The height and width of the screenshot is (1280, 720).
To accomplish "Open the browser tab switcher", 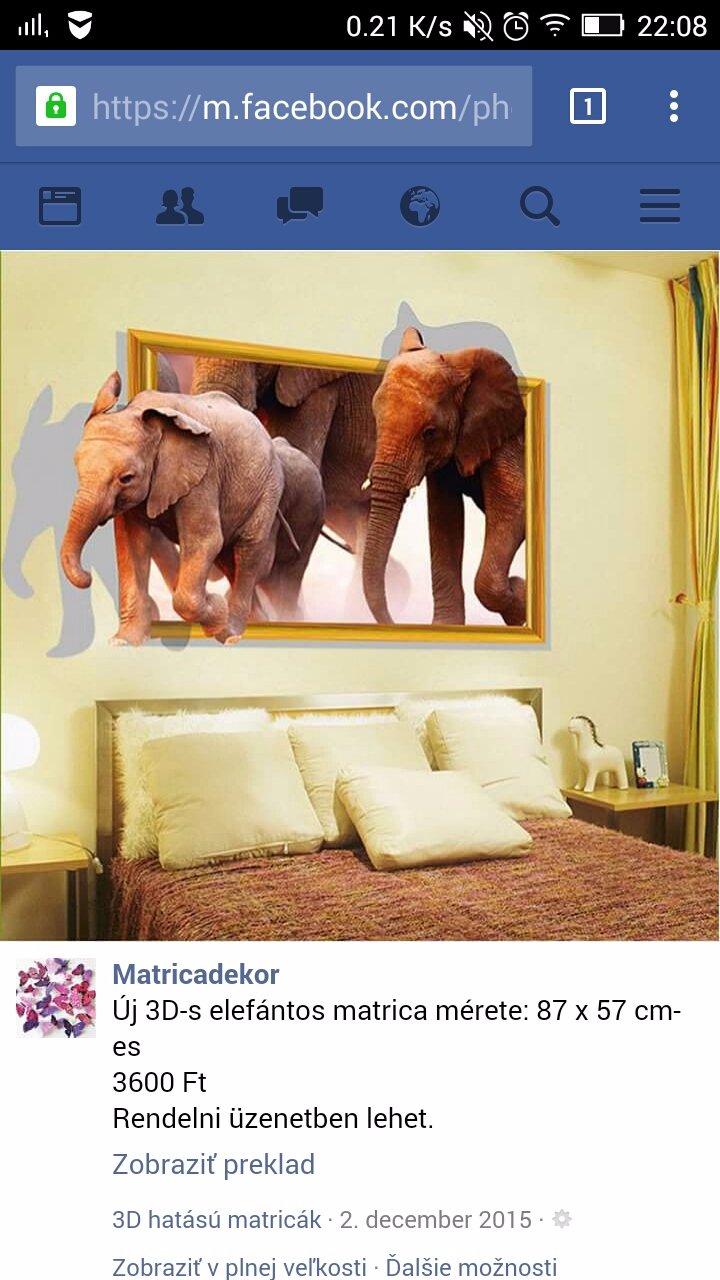I will click(x=587, y=106).
